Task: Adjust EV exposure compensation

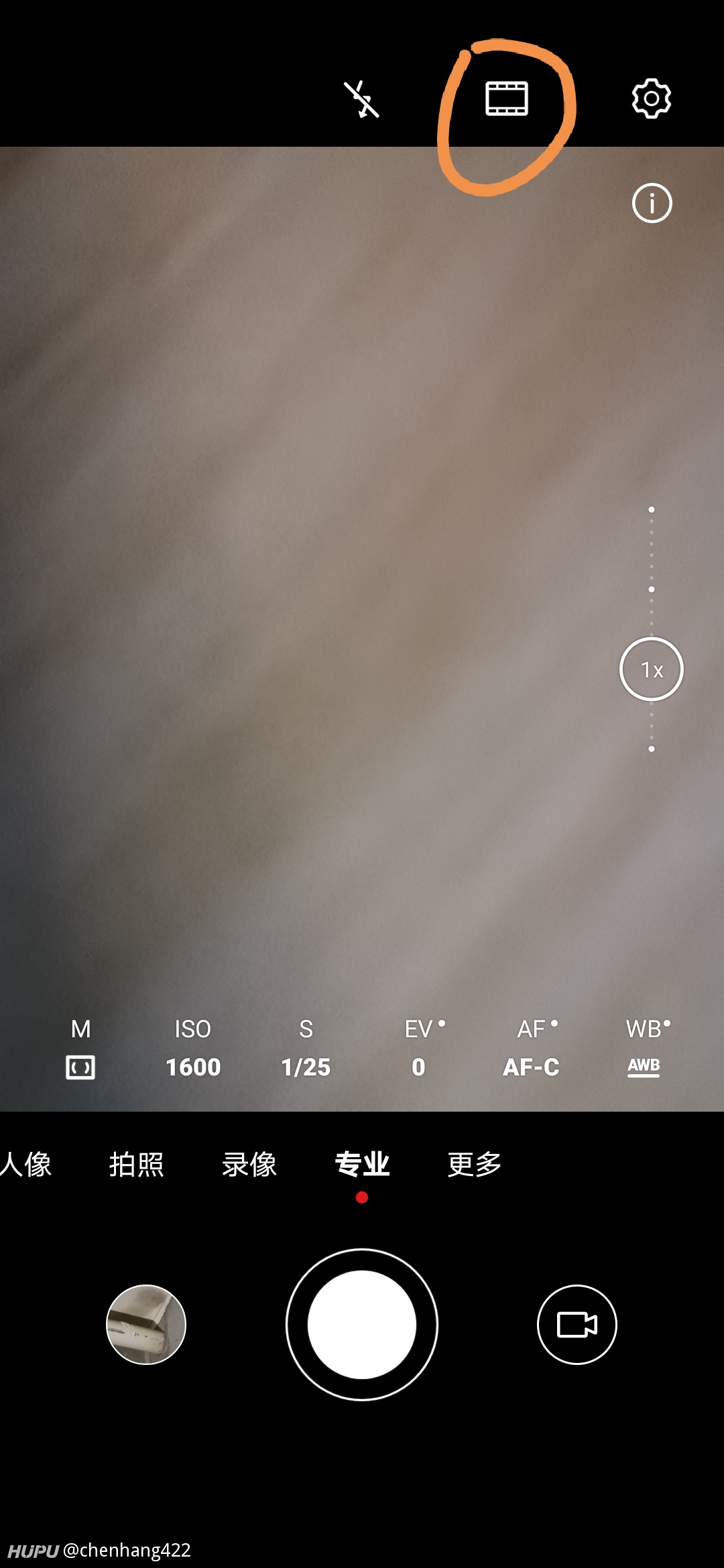Action: coord(420,1049)
